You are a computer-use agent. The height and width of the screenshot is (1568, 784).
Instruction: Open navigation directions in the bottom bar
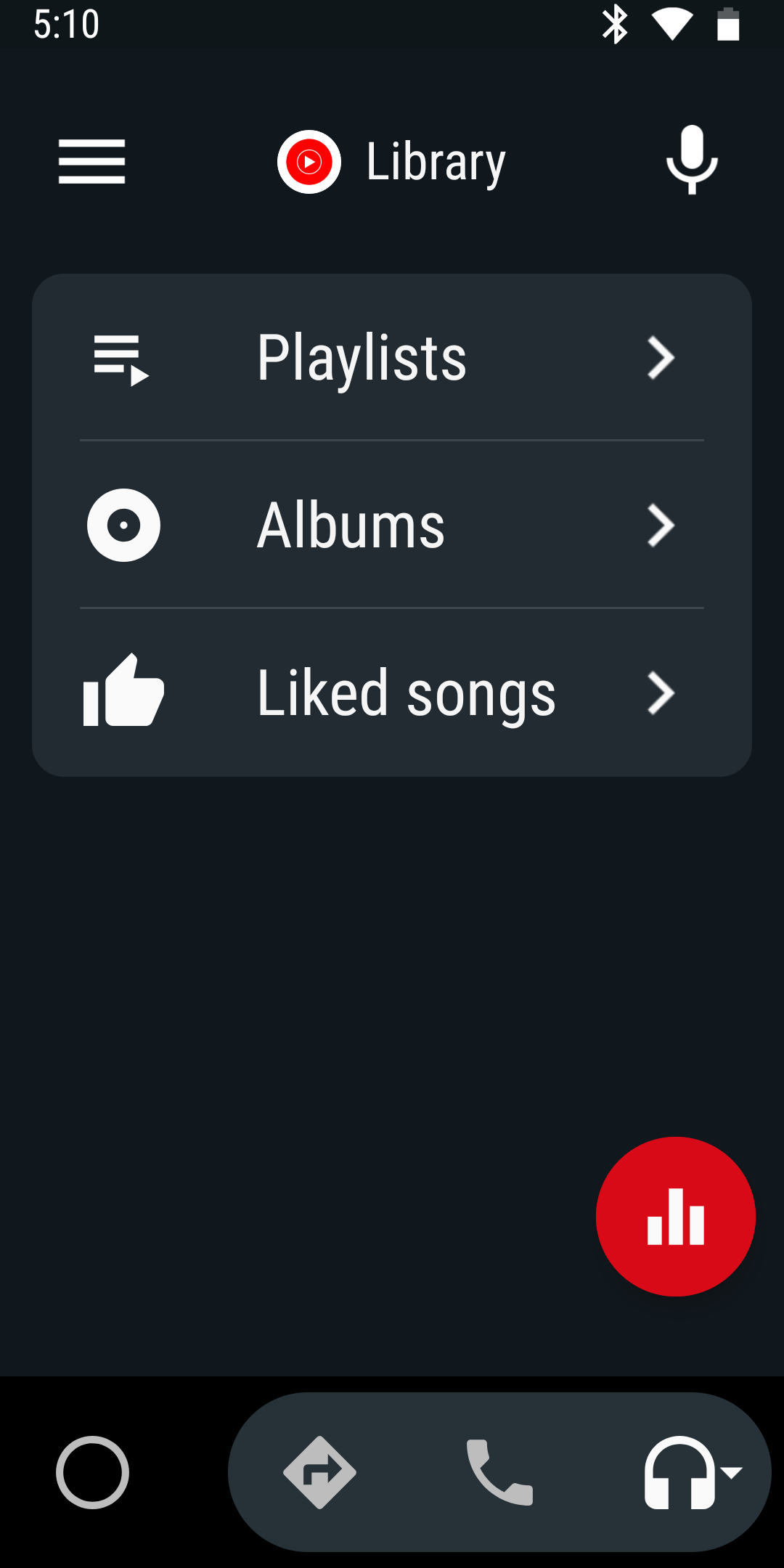point(319,1472)
